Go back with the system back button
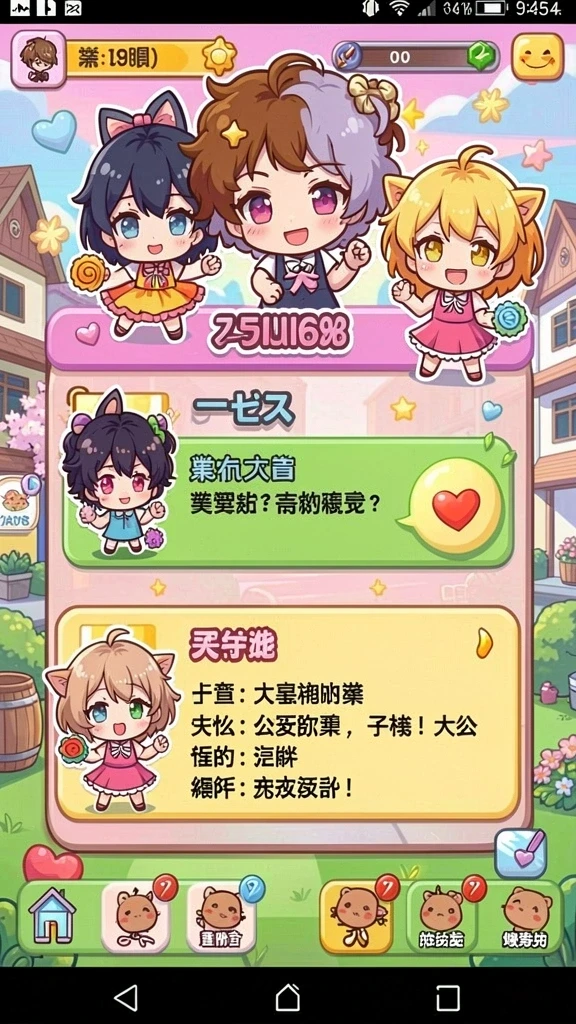576x1024 pixels. (x=125, y=997)
